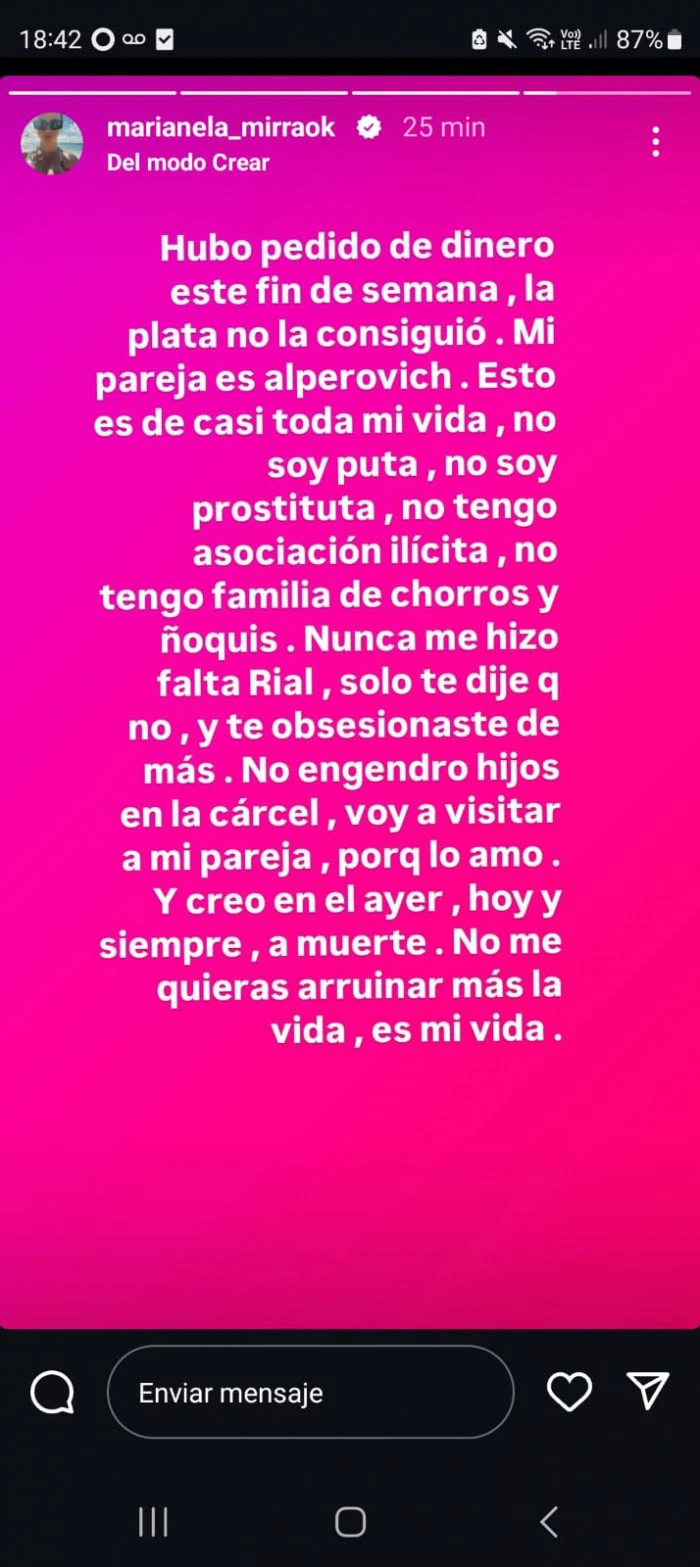Viewport: 700px width, 1567px height.
Task: Open the three-dot story options menu
Action: (656, 142)
